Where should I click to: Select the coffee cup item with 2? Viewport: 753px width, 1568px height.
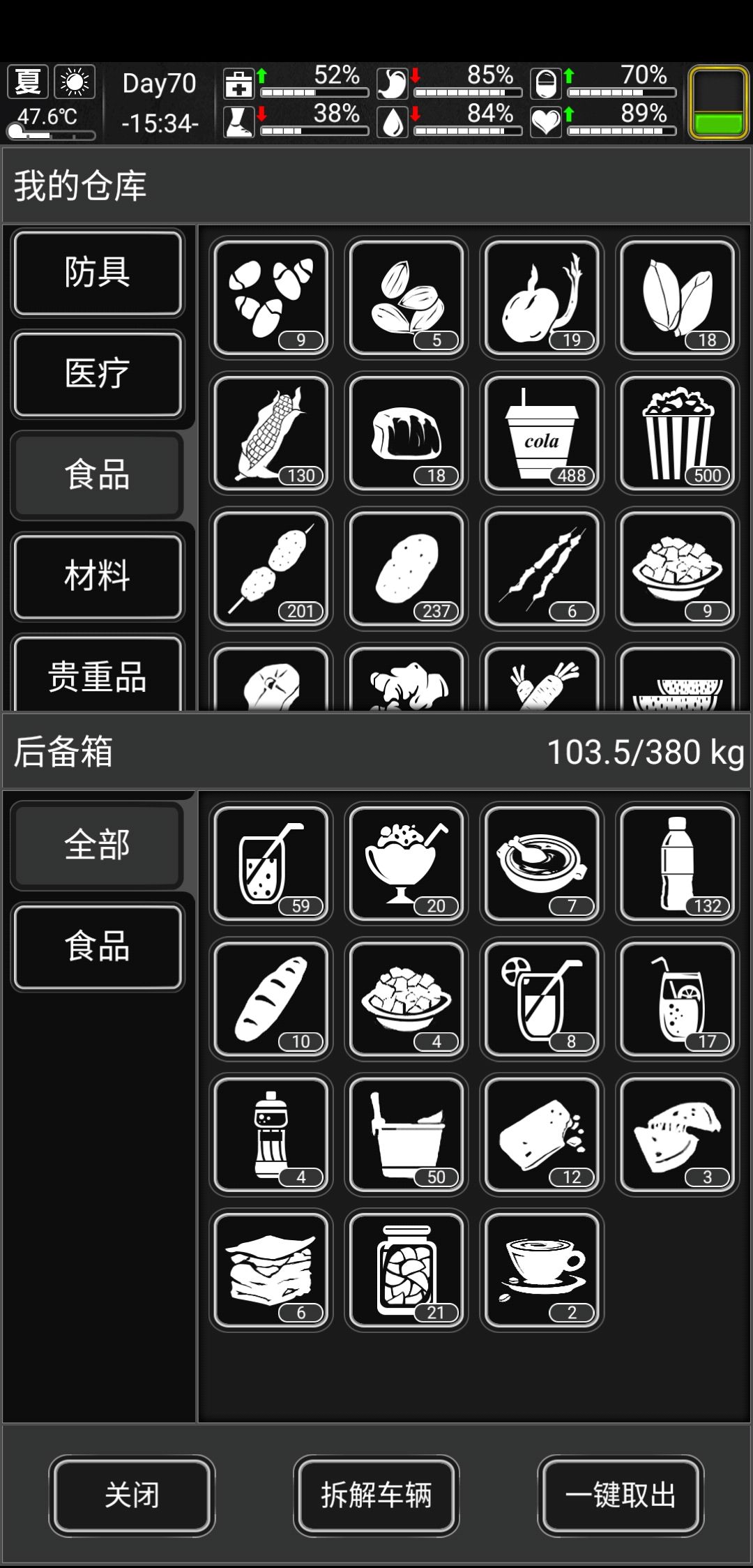click(x=542, y=1270)
